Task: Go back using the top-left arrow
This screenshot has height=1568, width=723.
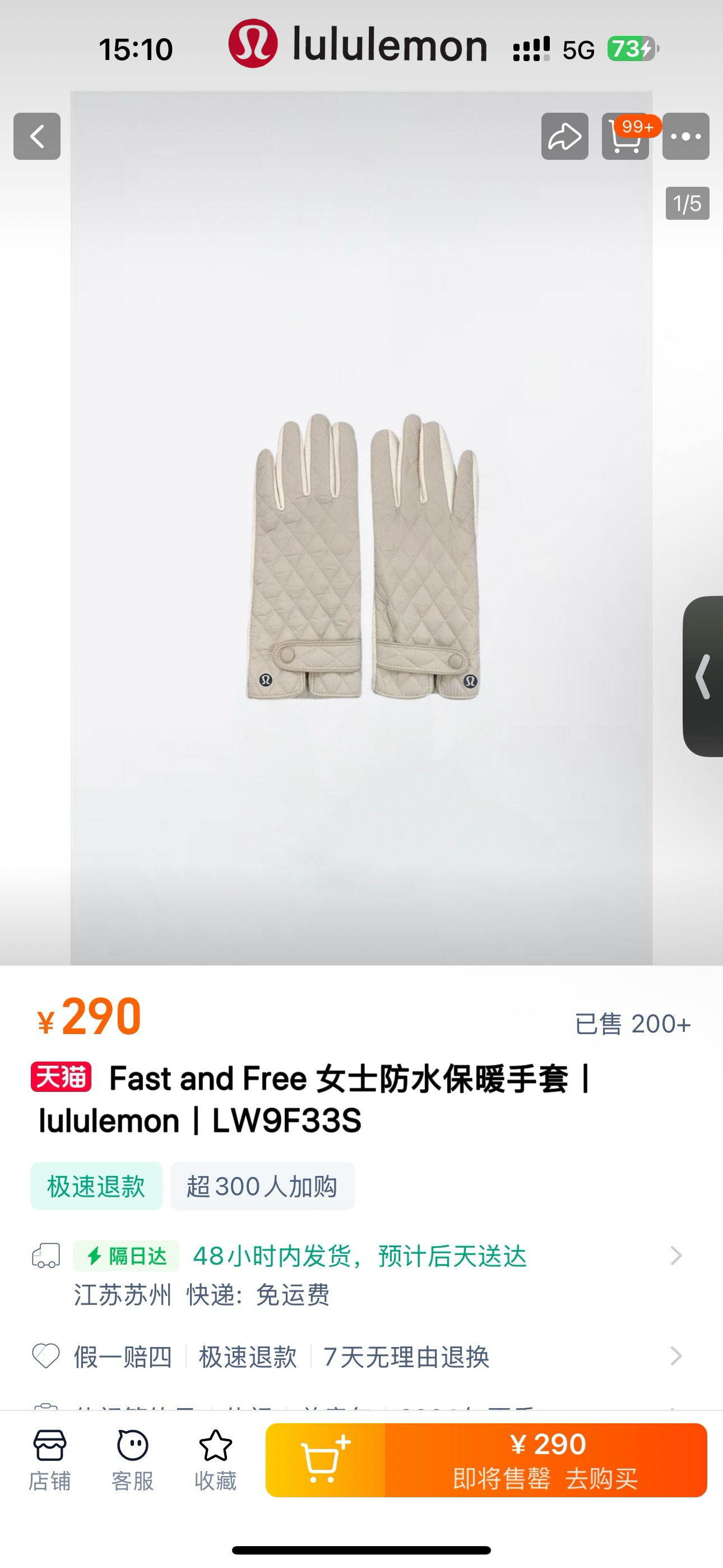Action: tap(37, 136)
